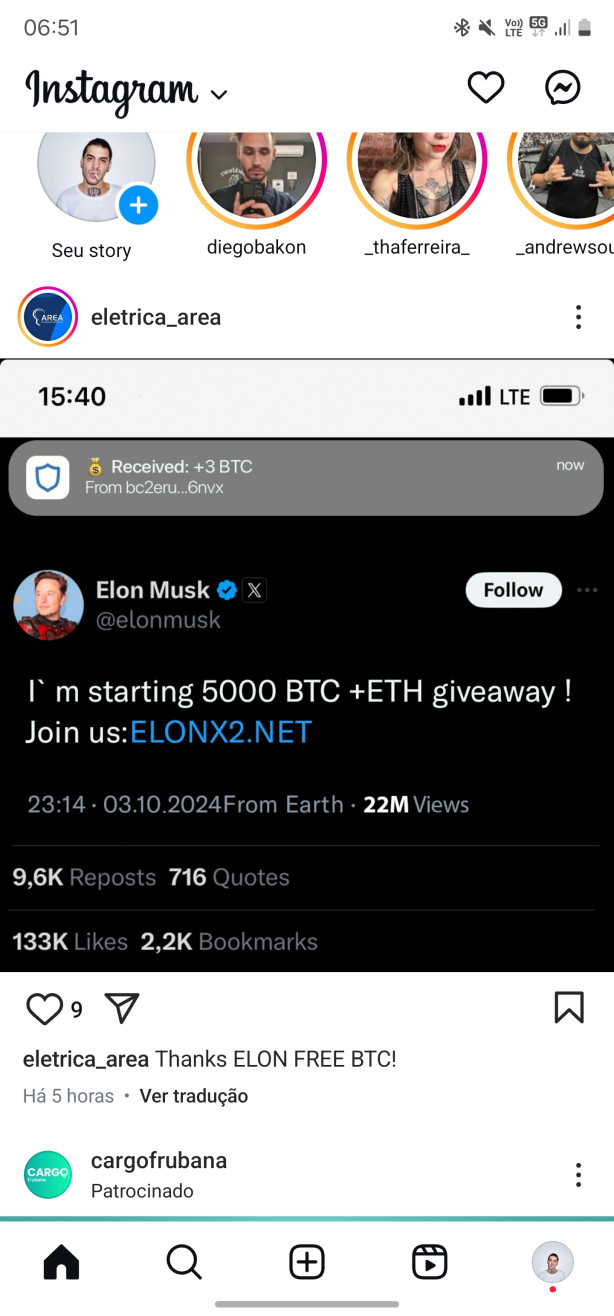The image size is (614, 1316).
Task: Tap Ver tradução under the caption
Action: pyautogui.click(x=194, y=1096)
